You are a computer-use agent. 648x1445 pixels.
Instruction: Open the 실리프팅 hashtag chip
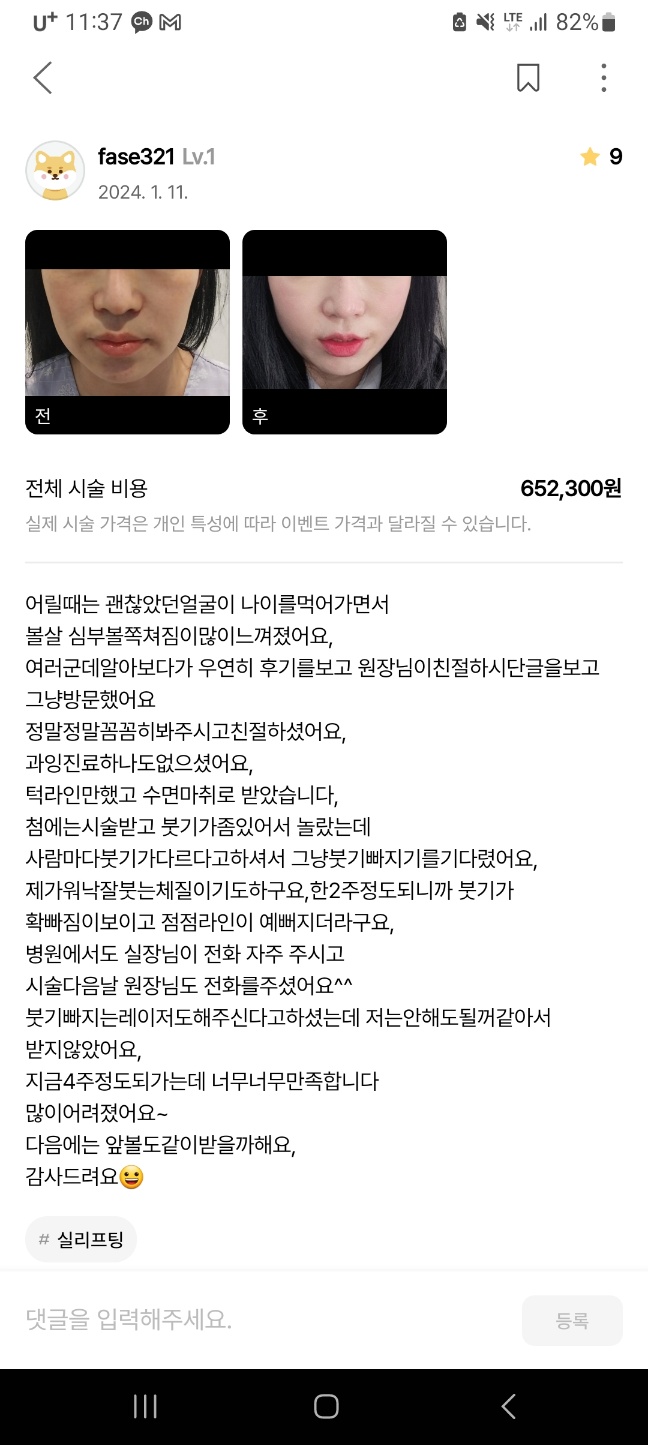pos(81,1239)
